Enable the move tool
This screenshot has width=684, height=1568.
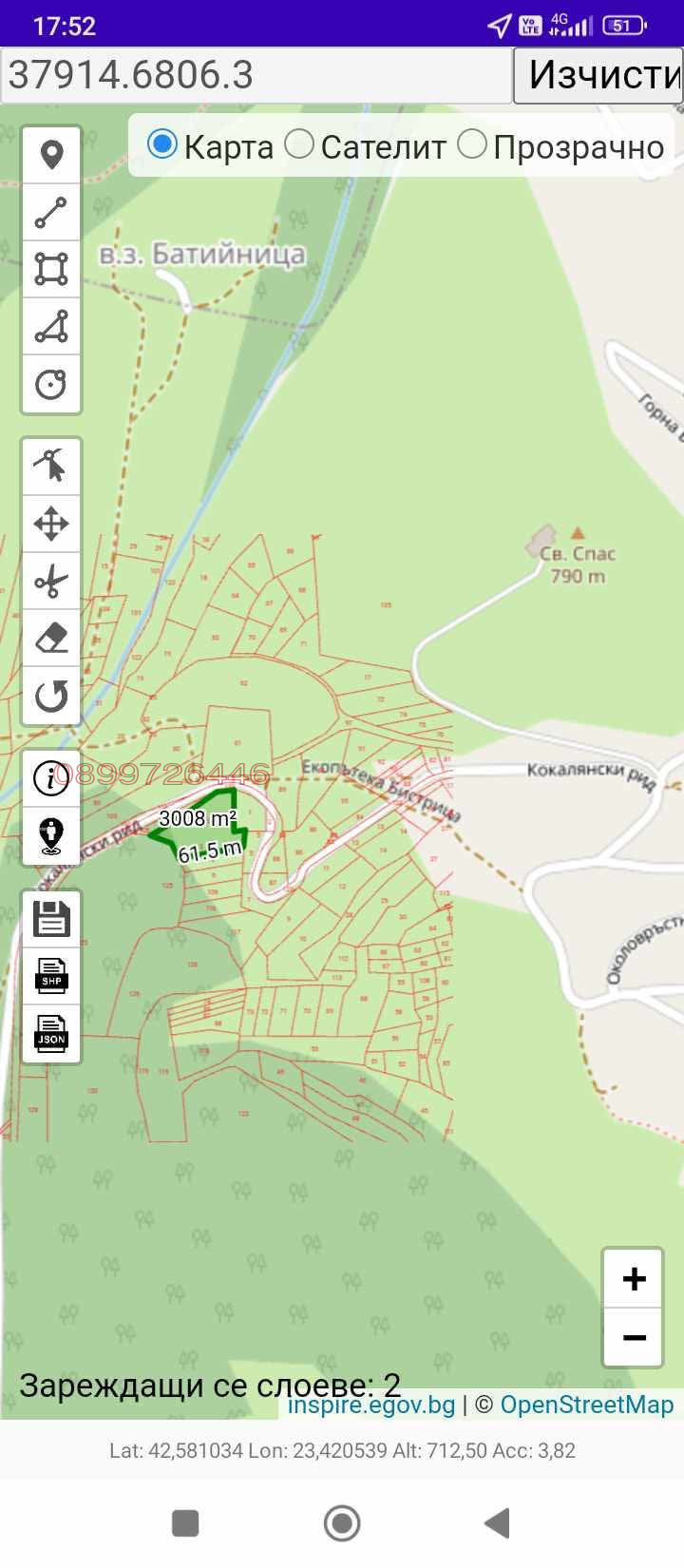(51, 524)
